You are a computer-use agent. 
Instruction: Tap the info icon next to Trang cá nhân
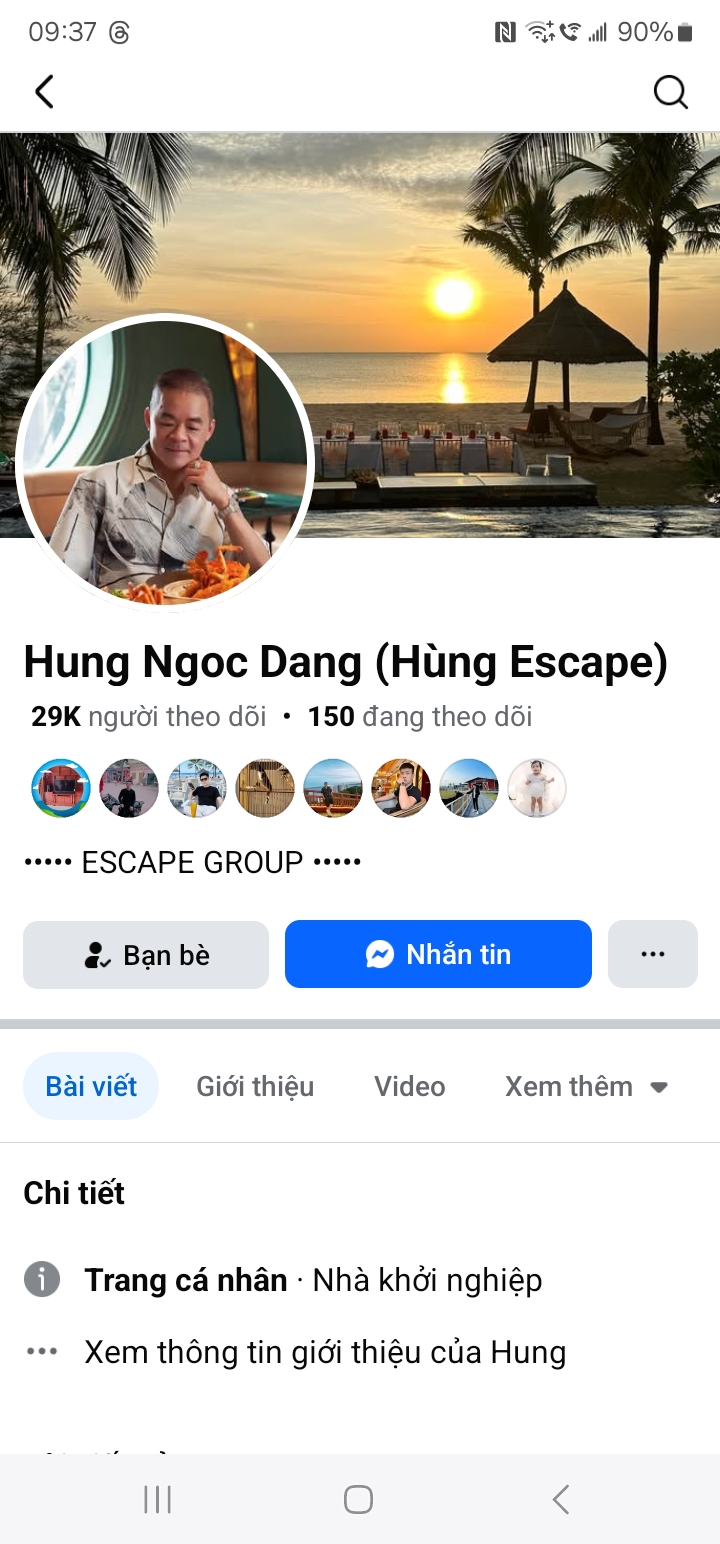click(x=41, y=1279)
